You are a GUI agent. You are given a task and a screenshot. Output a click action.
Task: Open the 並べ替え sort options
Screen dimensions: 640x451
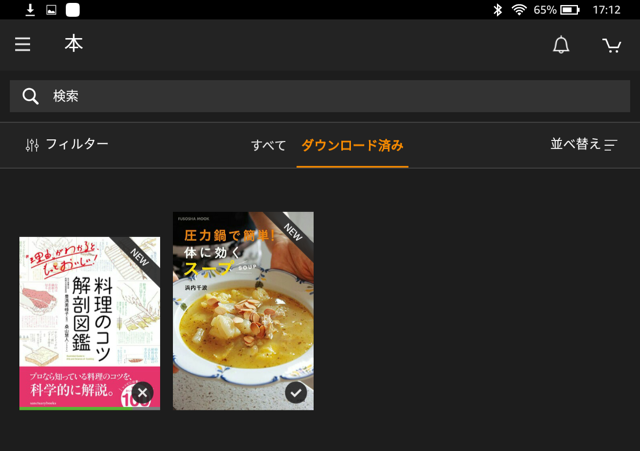pyautogui.click(x=584, y=144)
